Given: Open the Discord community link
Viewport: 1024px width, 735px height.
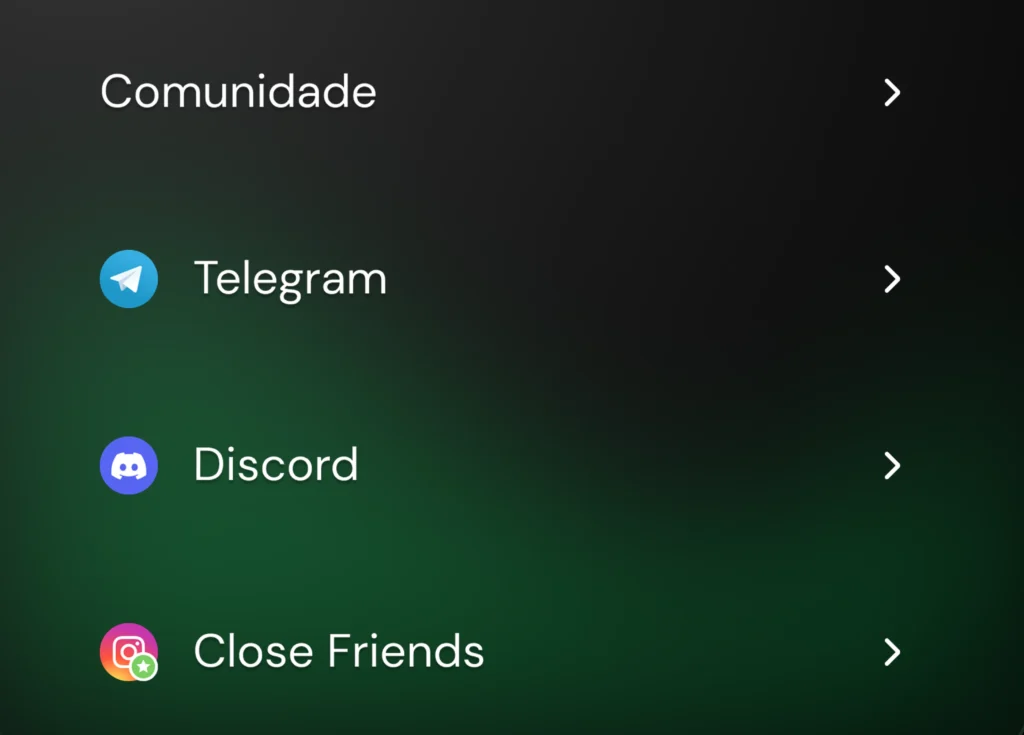Looking at the screenshot, I should click(275, 465).
